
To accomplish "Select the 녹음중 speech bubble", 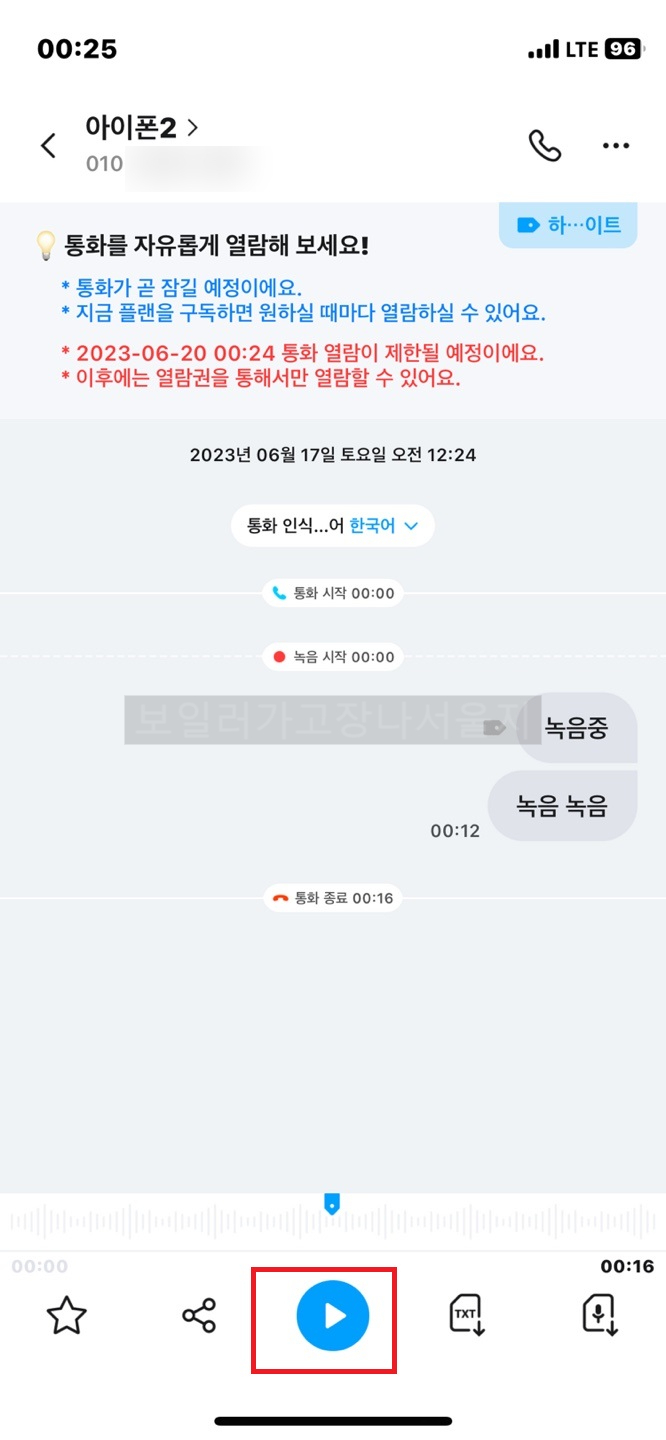I will [x=576, y=727].
